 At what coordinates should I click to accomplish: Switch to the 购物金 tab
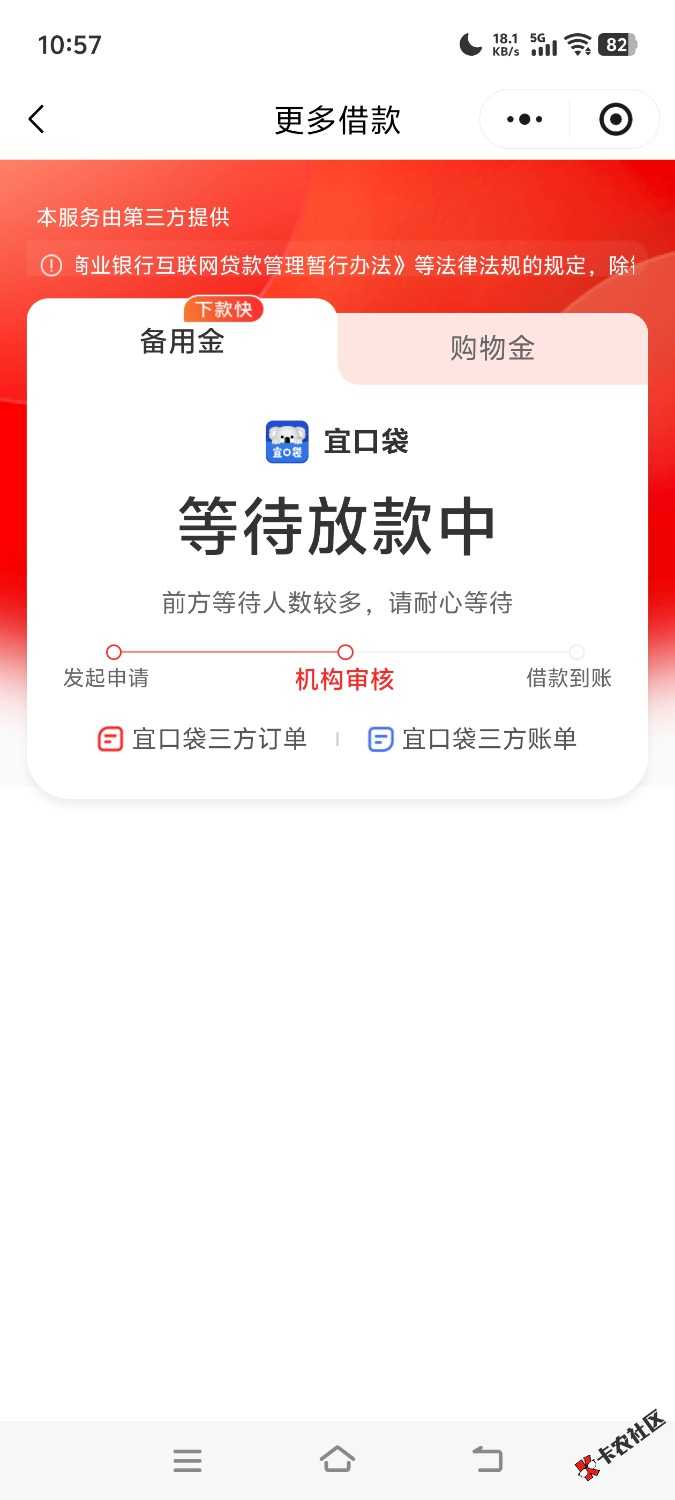coord(492,348)
